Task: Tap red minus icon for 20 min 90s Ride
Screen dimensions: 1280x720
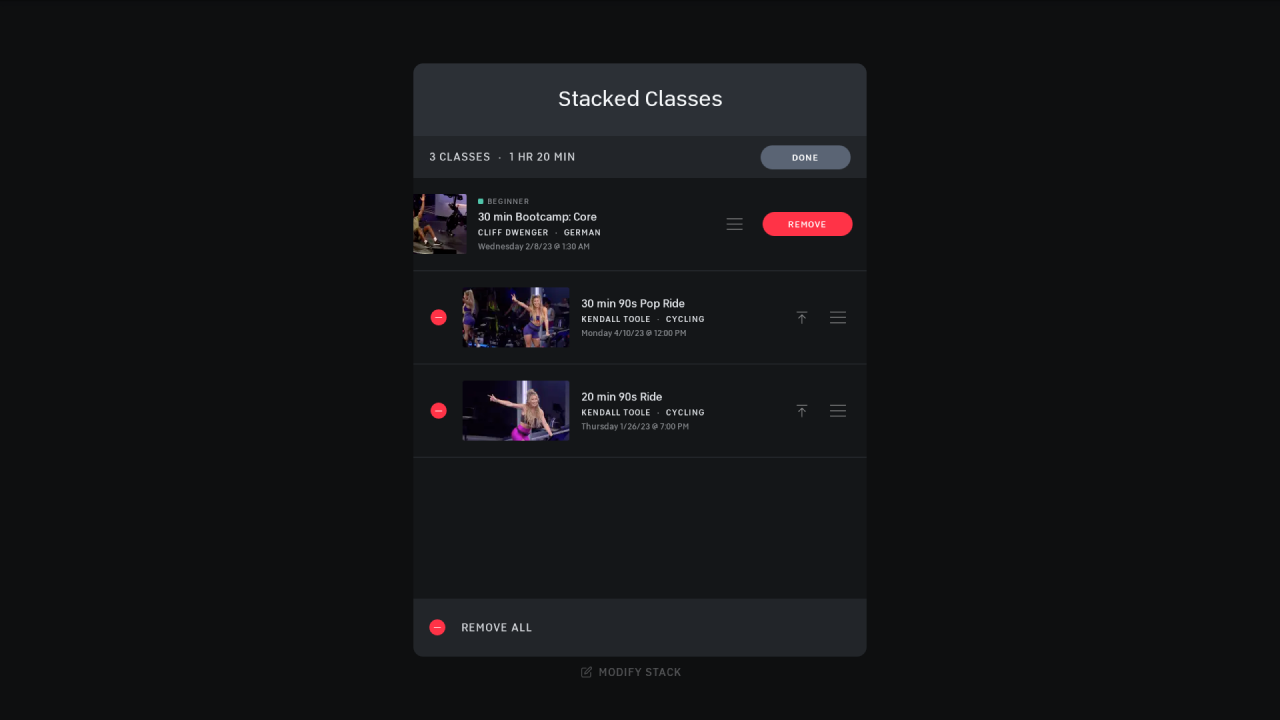Action: [438, 411]
